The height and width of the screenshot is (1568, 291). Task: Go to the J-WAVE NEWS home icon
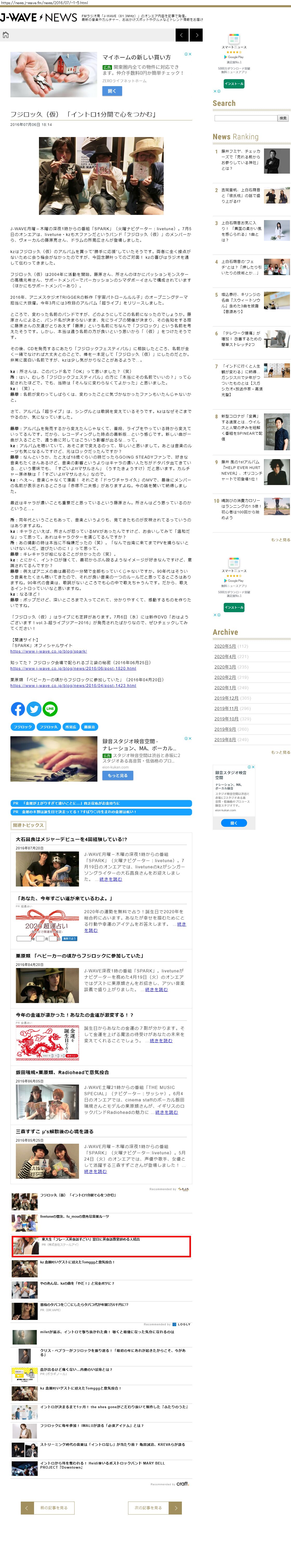click(5, 35)
